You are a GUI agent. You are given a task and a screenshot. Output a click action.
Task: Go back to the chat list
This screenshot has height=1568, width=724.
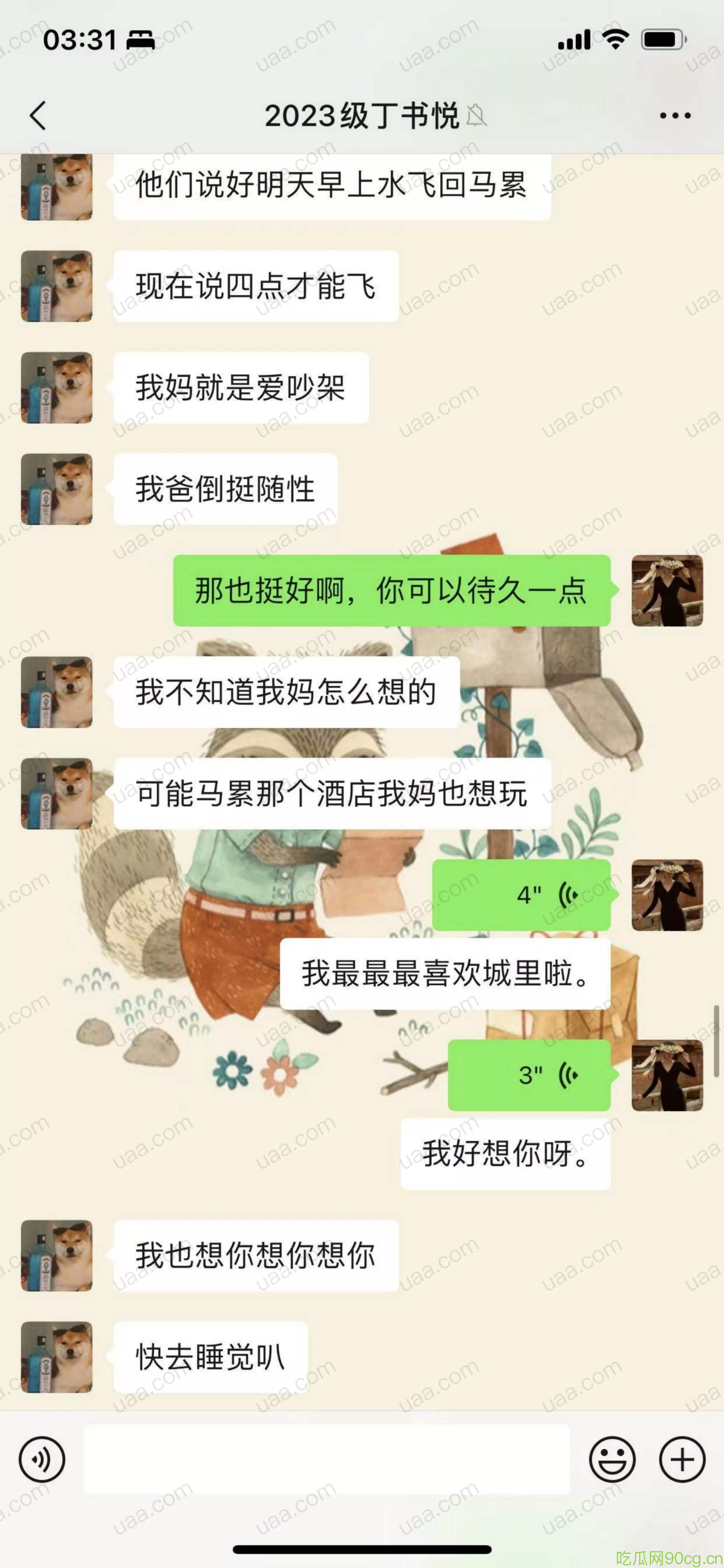point(38,115)
